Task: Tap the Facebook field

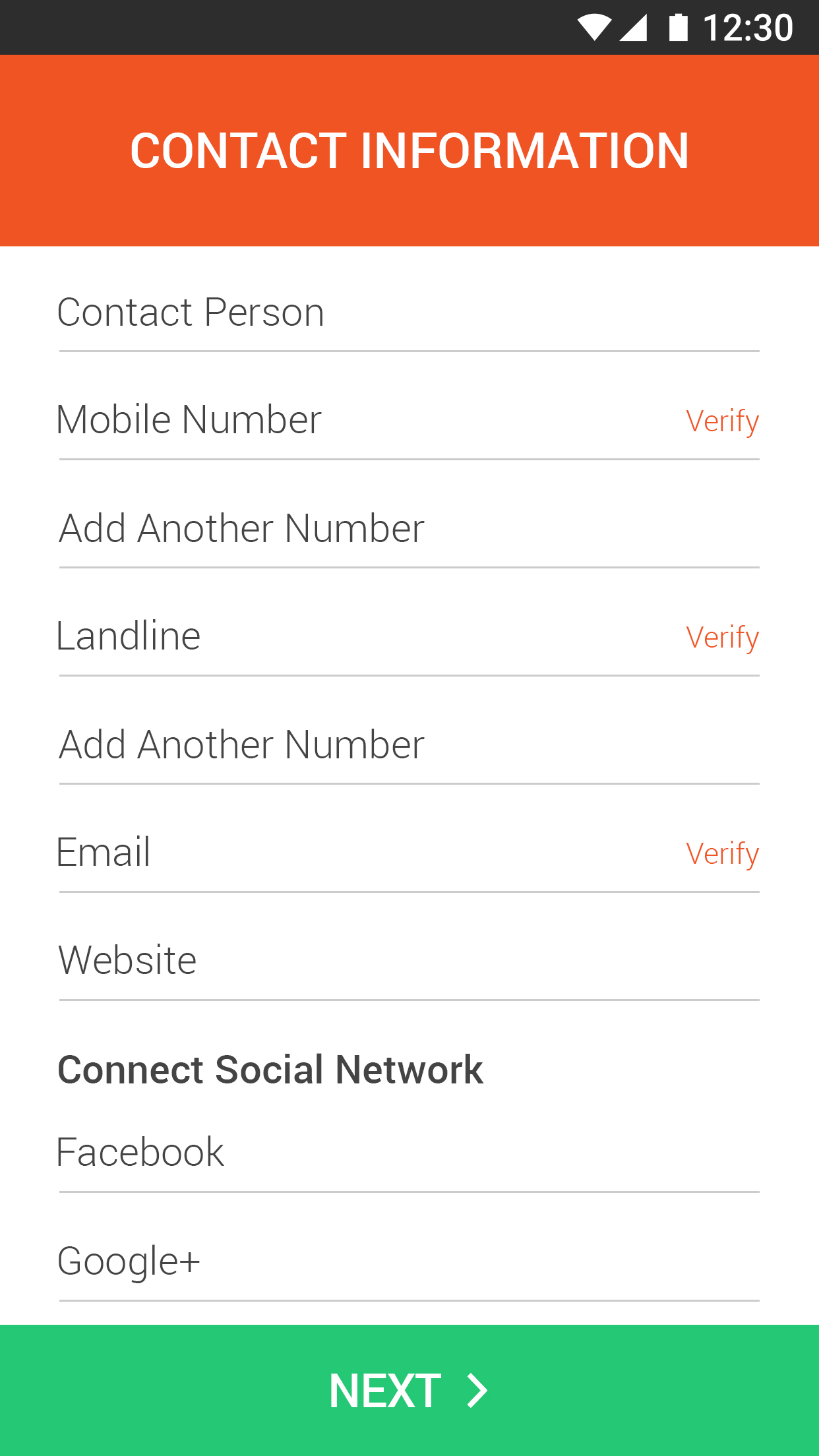Action: point(409,1153)
